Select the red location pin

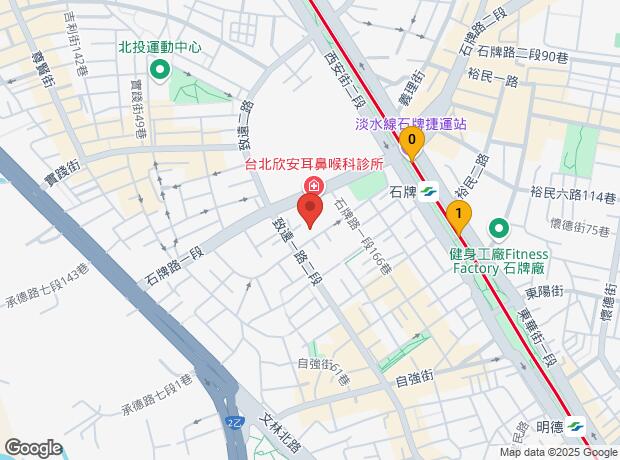[x=311, y=213]
